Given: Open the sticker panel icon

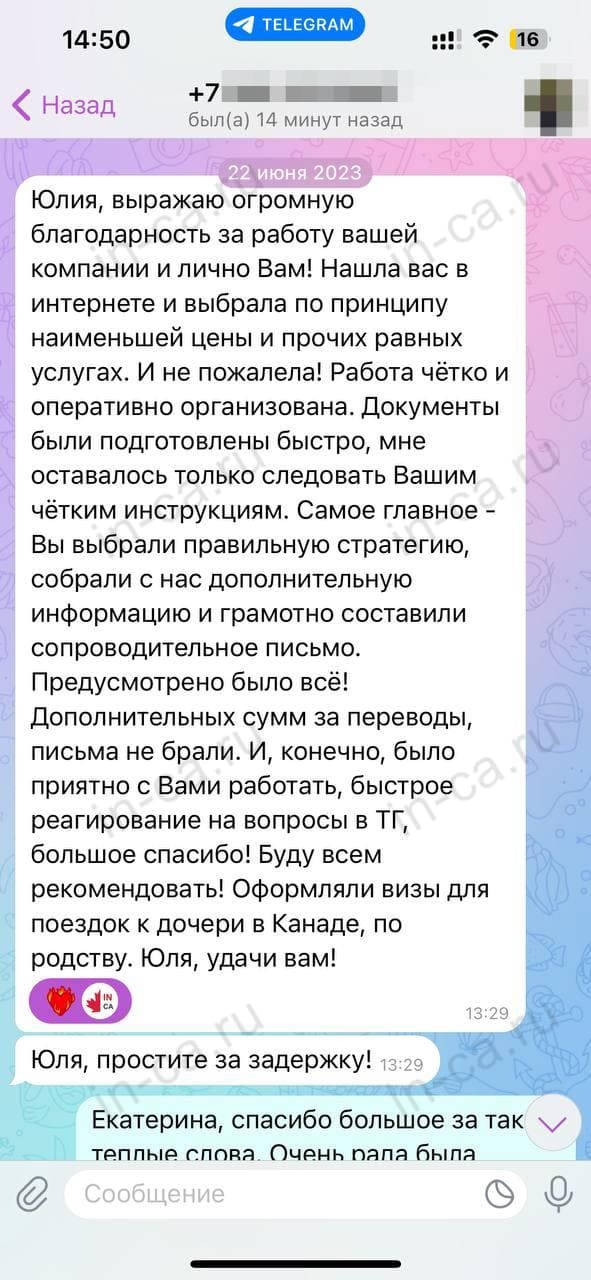Looking at the screenshot, I should (x=498, y=1194).
